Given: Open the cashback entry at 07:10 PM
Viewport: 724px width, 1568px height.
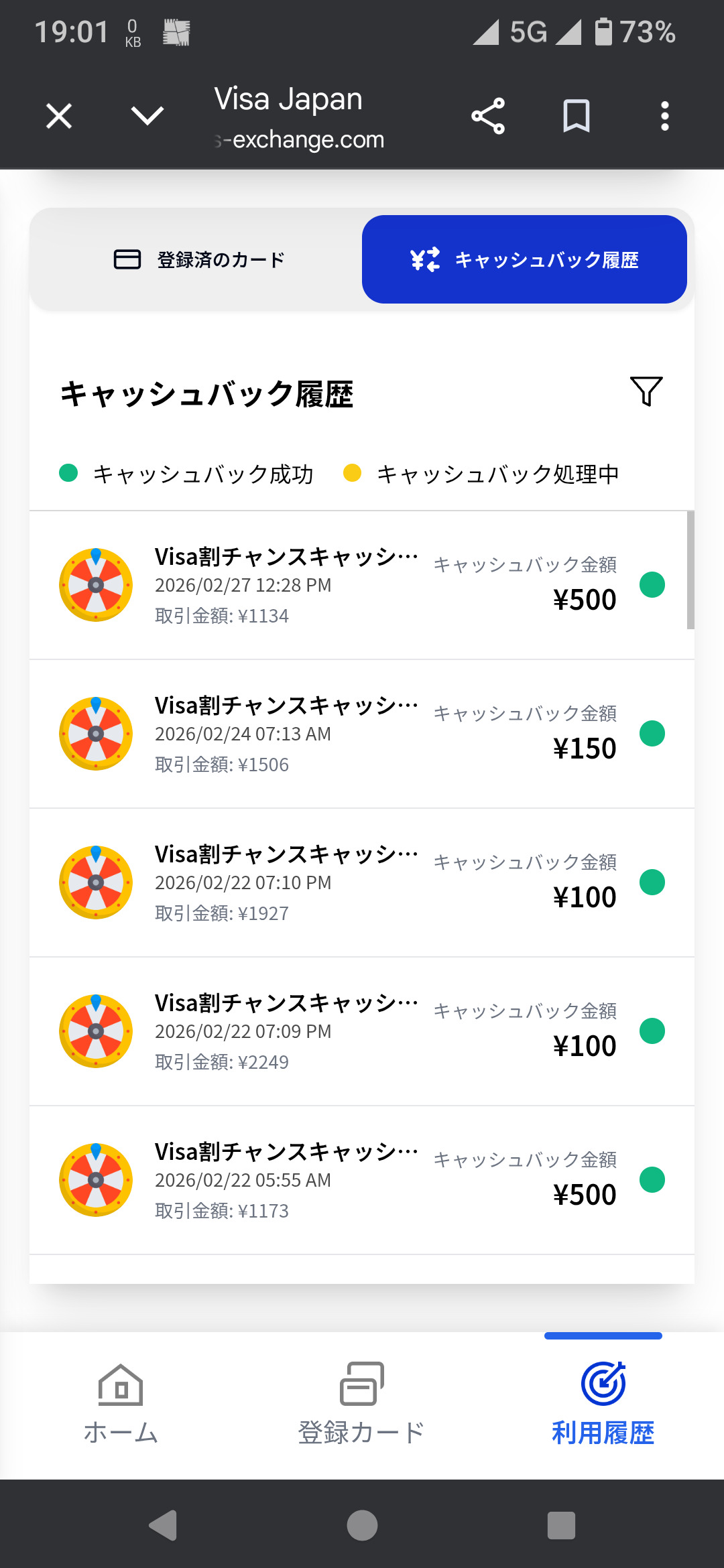Looking at the screenshot, I should click(362, 883).
